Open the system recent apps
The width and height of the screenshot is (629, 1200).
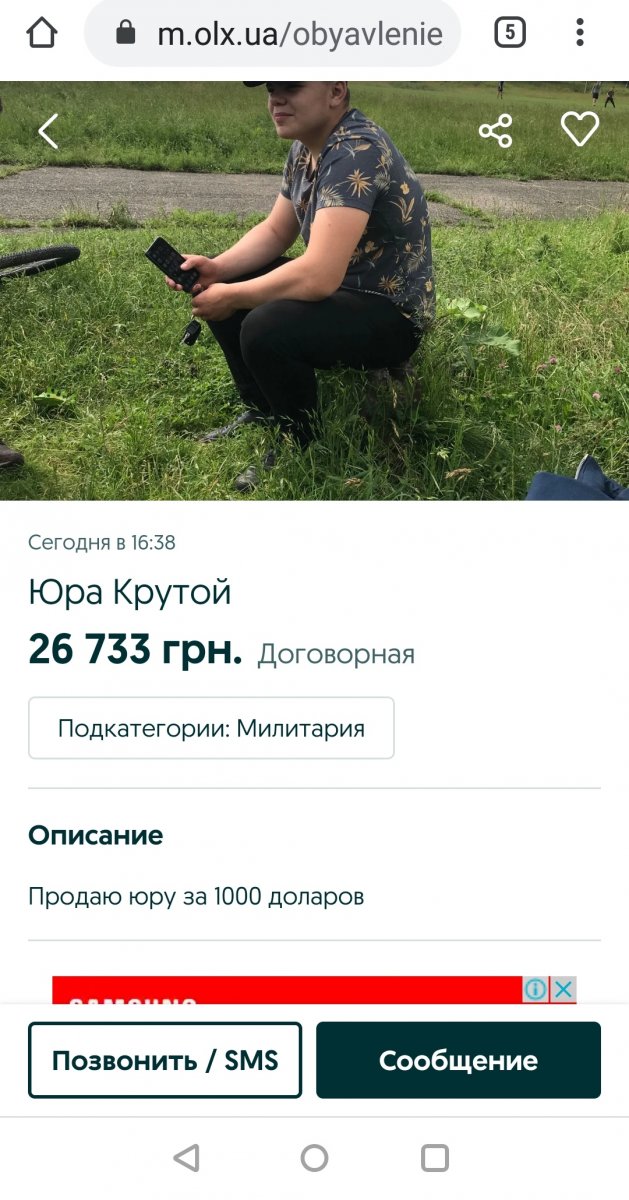click(x=435, y=1158)
